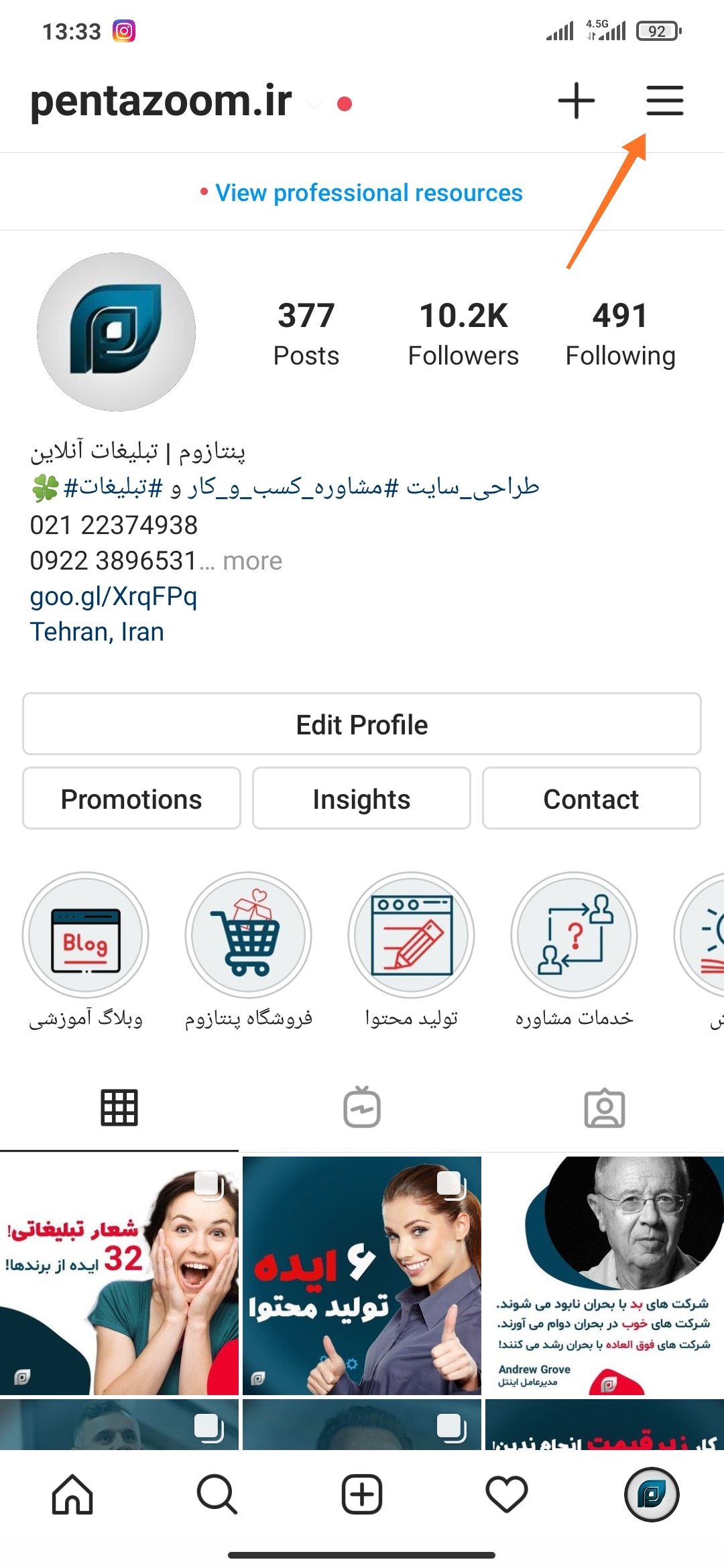Open the shopping cart story highlight
Screen dimensions: 724x1568
coord(248,935)
